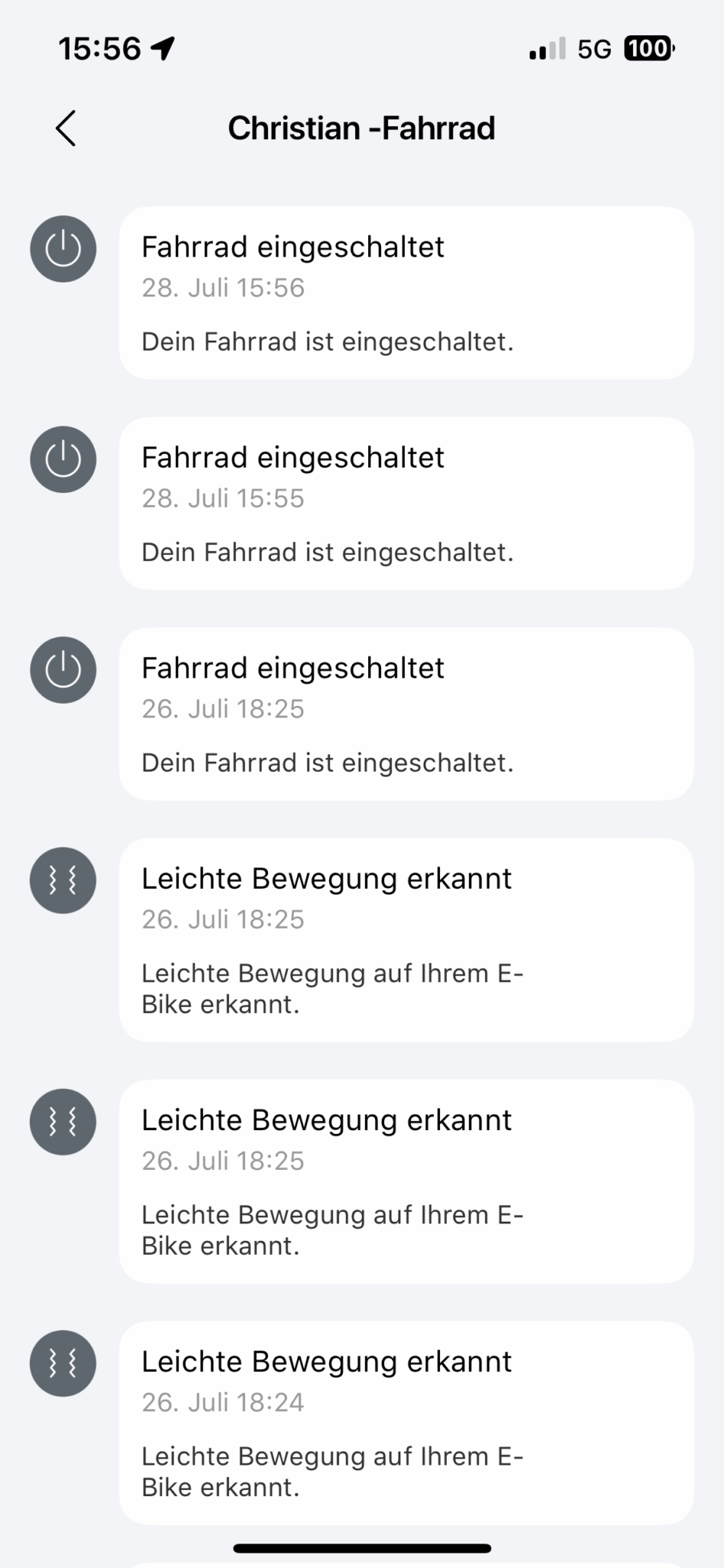724x1568 pixels.
Task: Open the Leichte Bewegung erkannt alert from 26. Juli 18:24
Action: [406, 1423]
